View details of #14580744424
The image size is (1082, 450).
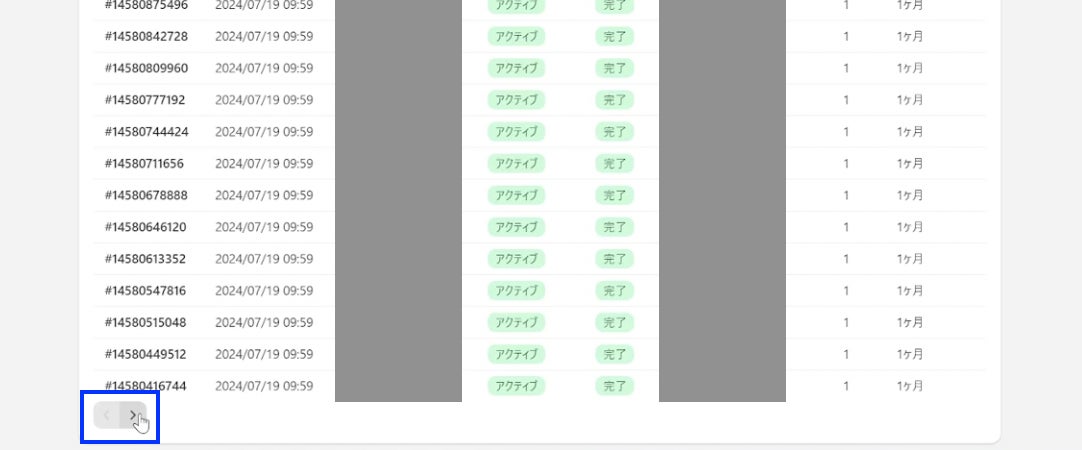146,132
